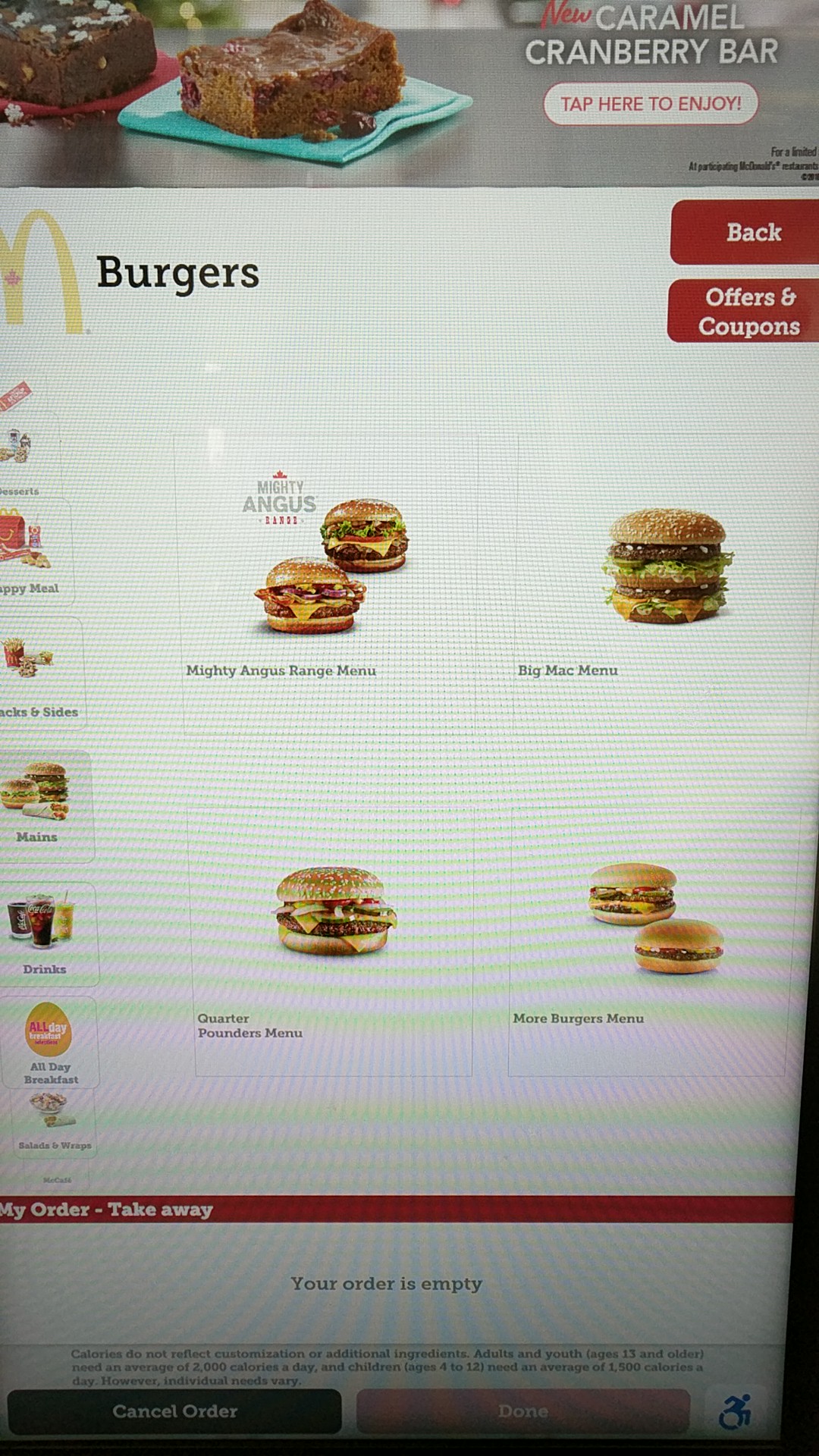Image resolution: width=819 pixels, height=1456 pixels.
Task: Cancel the current order
Action: pyautogui.click(x=174, y=1411)
